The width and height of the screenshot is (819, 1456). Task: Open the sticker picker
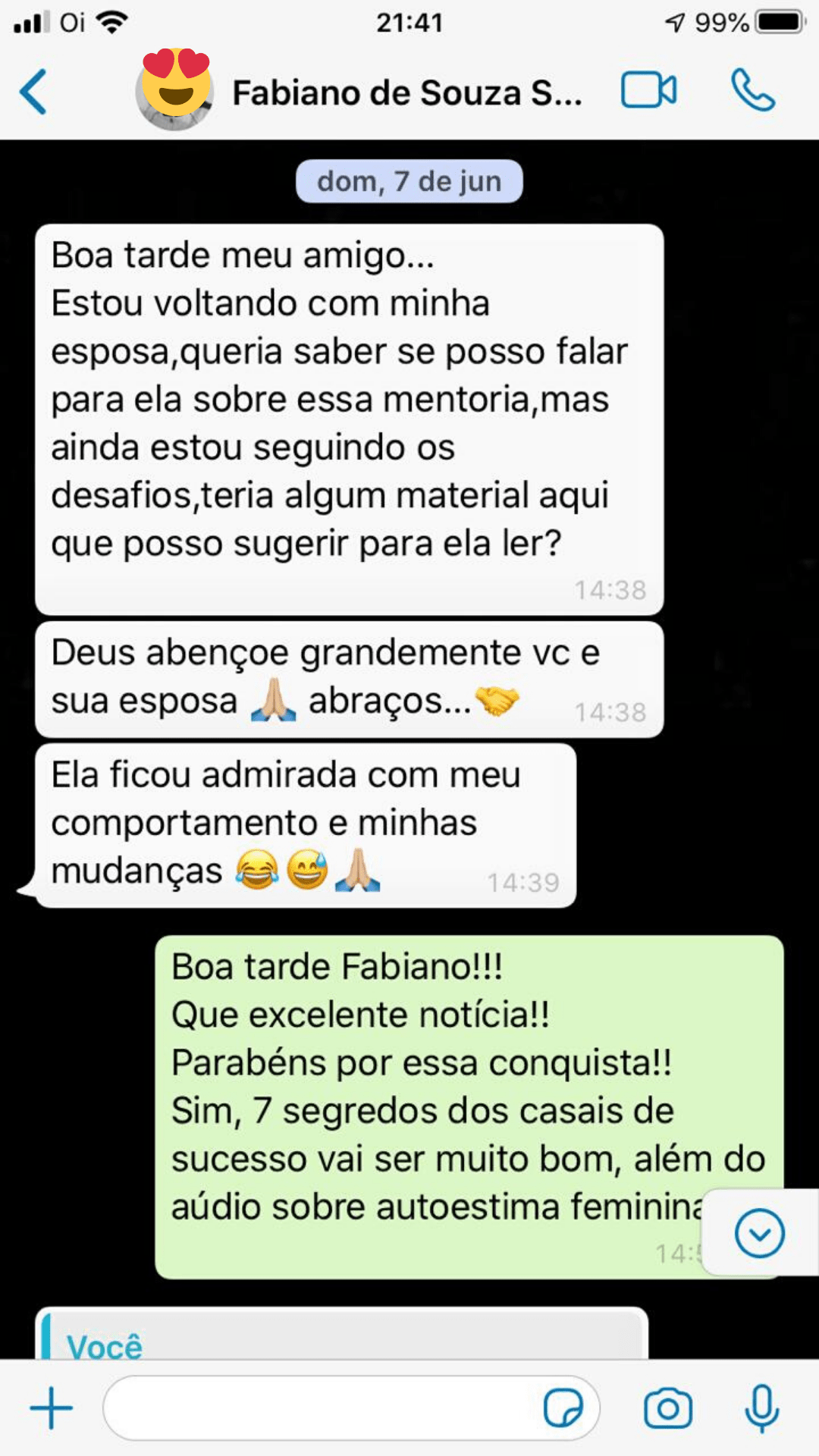(565, 1407)
